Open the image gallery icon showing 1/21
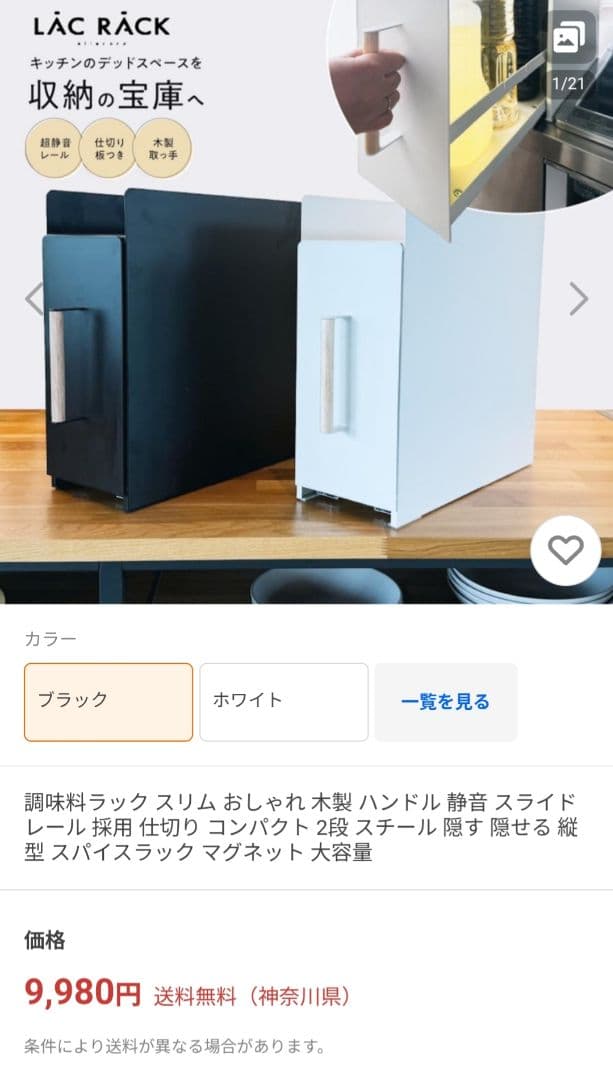Viewport: 613px width, 1080px height. click(566, 40)
